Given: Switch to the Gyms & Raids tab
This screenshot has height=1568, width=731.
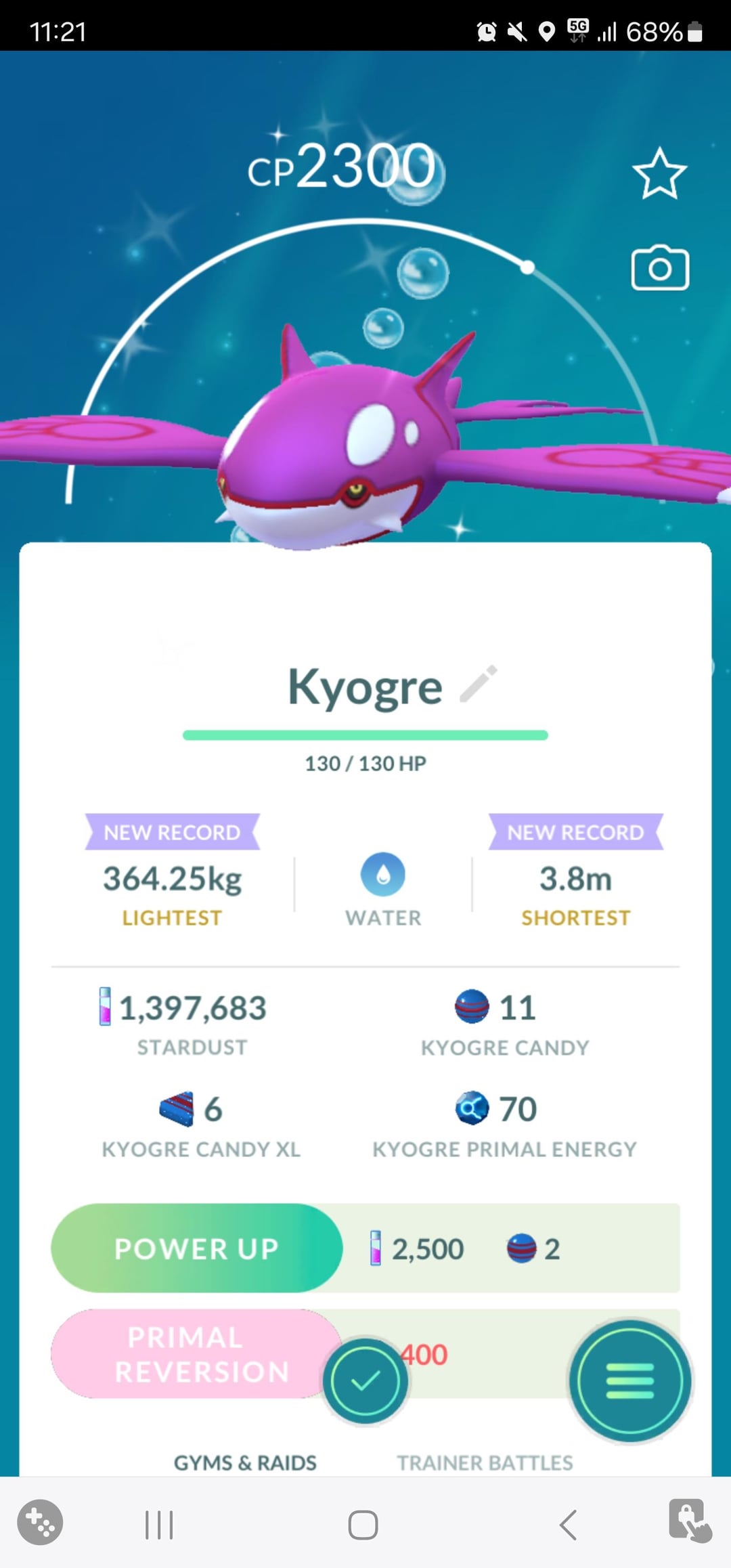Looking at the screenshot, I should (x=245, y=1462).
